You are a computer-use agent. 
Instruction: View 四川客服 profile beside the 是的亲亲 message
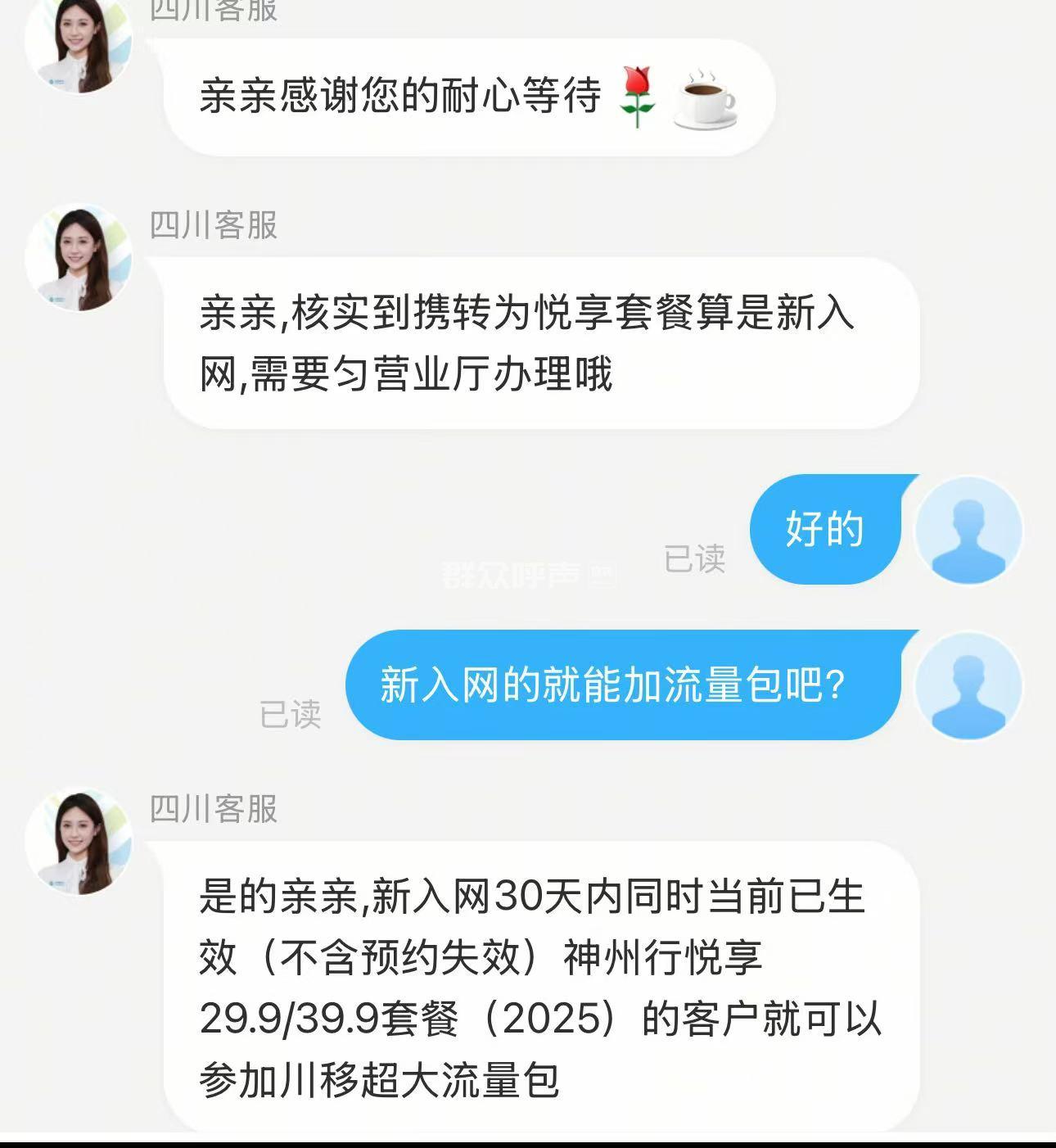coord(79,841)
